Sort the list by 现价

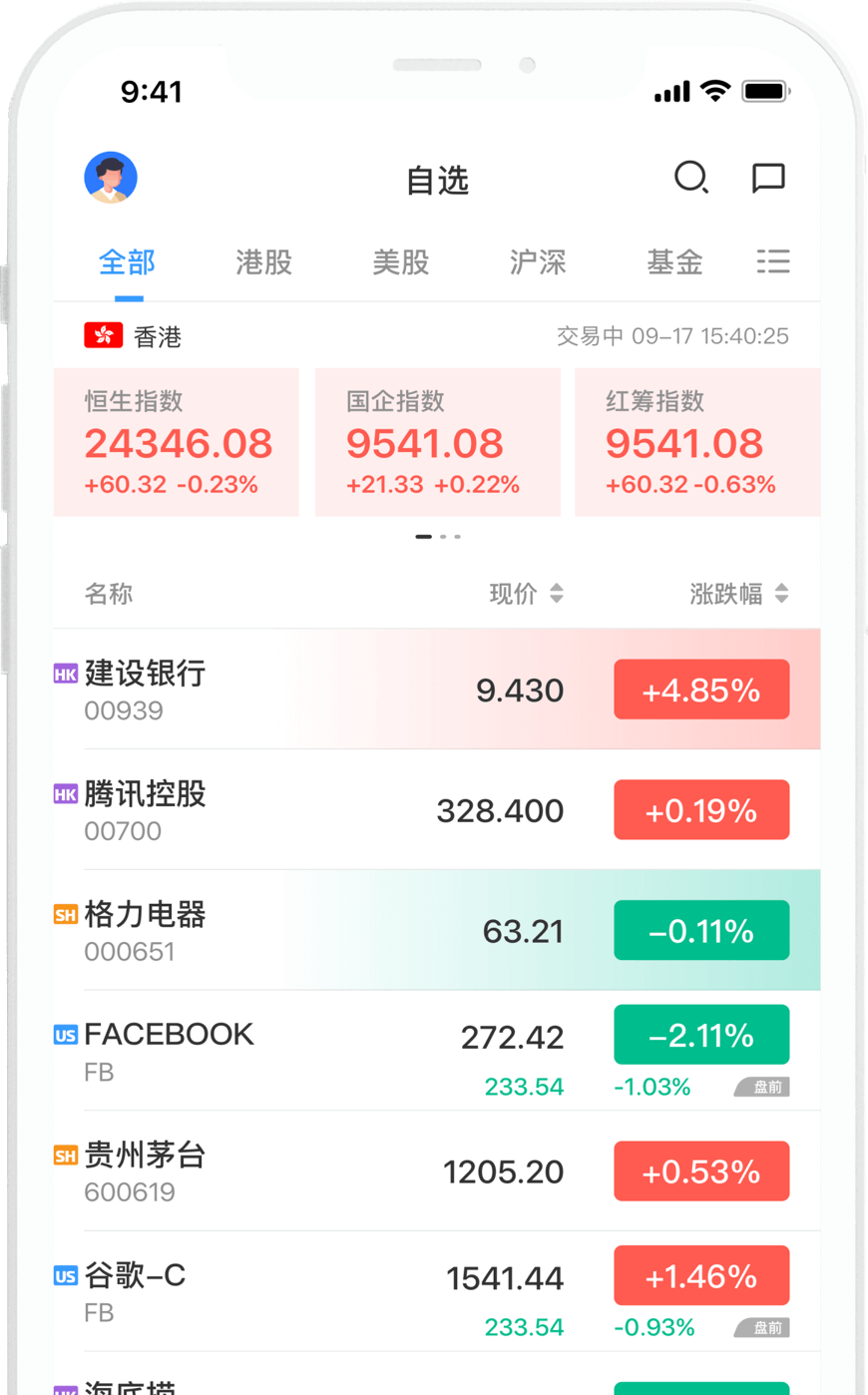coord(527,594)
